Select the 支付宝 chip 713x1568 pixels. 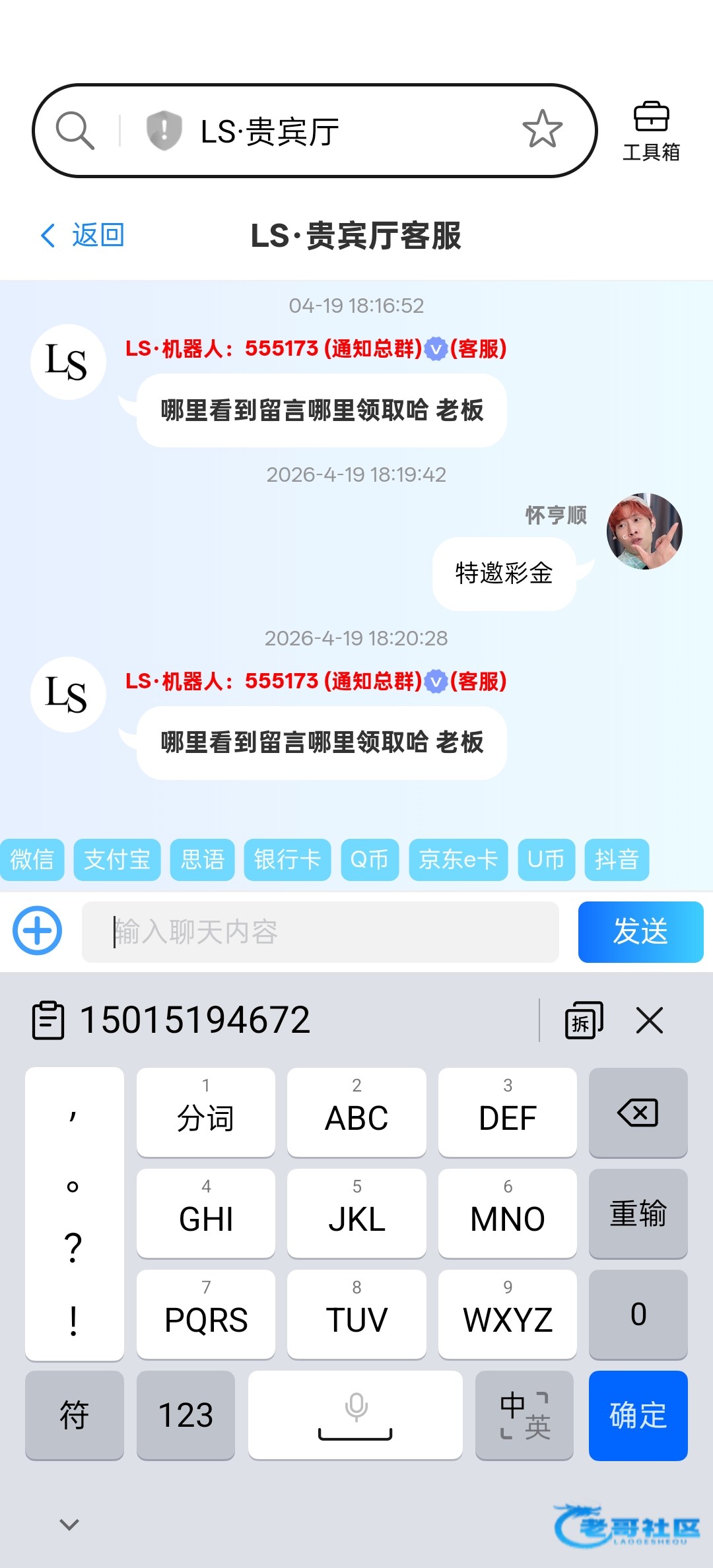(117, 859)
